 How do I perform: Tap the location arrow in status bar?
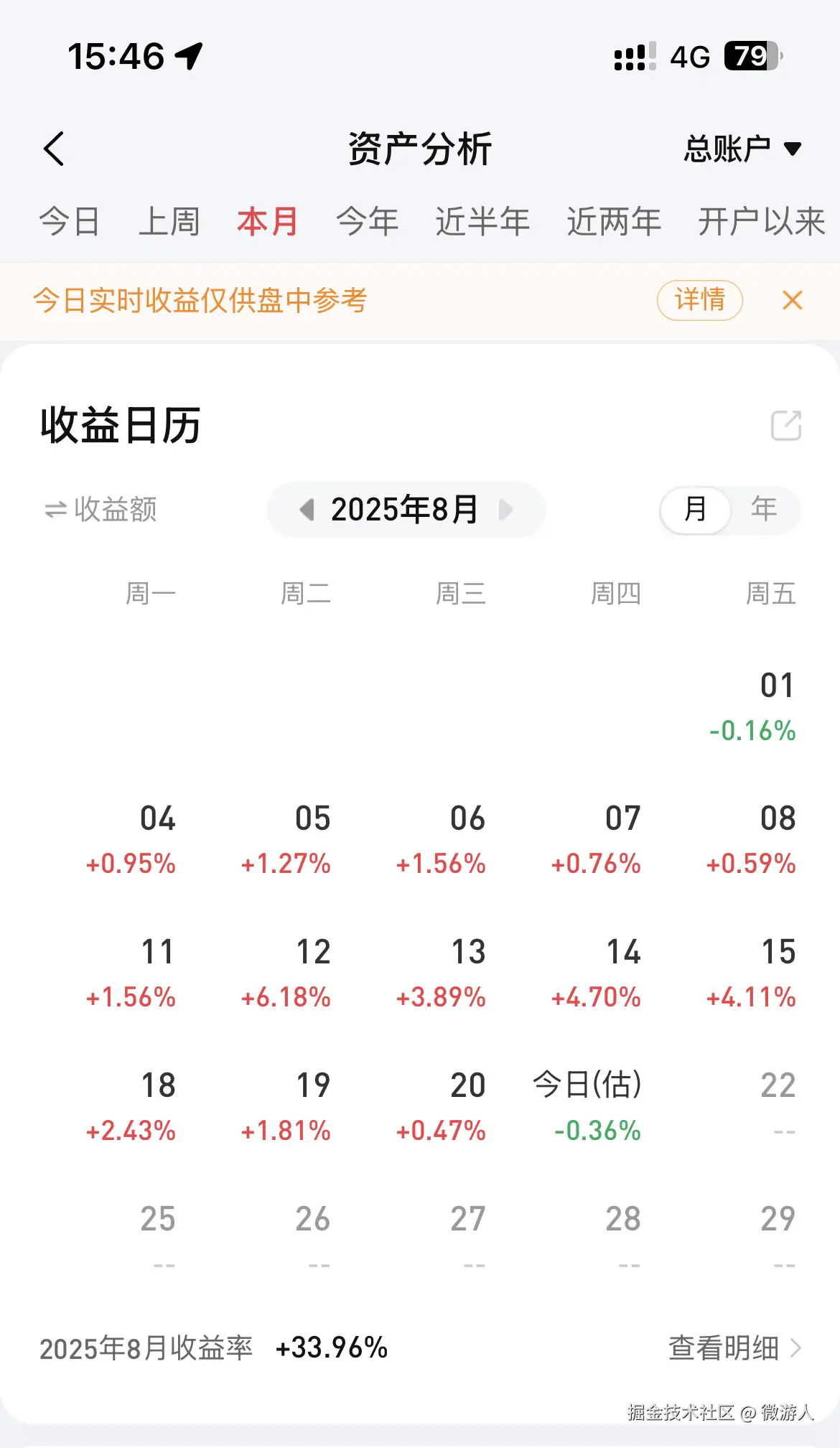click(x=189, y=54)
